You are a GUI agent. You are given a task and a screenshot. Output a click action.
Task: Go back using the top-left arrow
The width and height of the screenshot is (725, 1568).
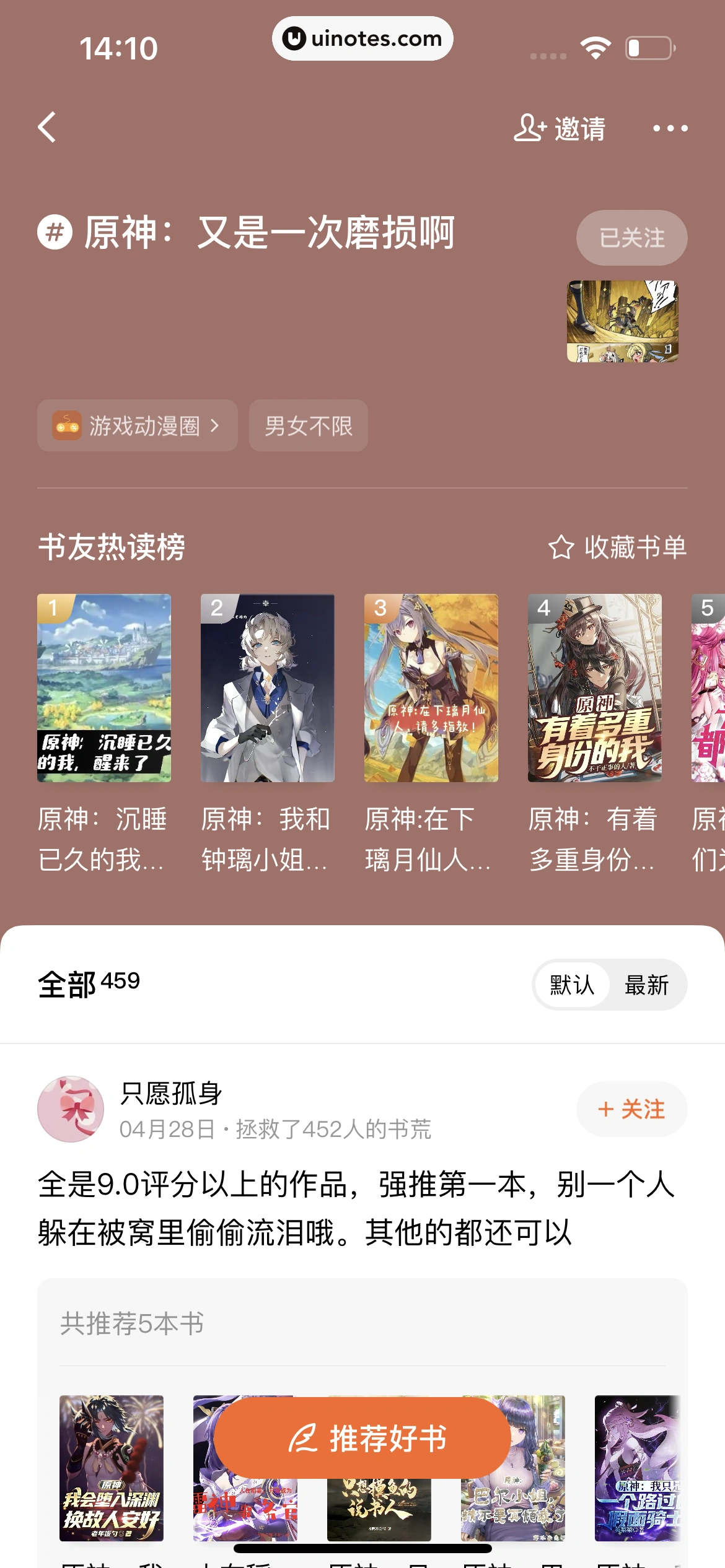point(48,128)
